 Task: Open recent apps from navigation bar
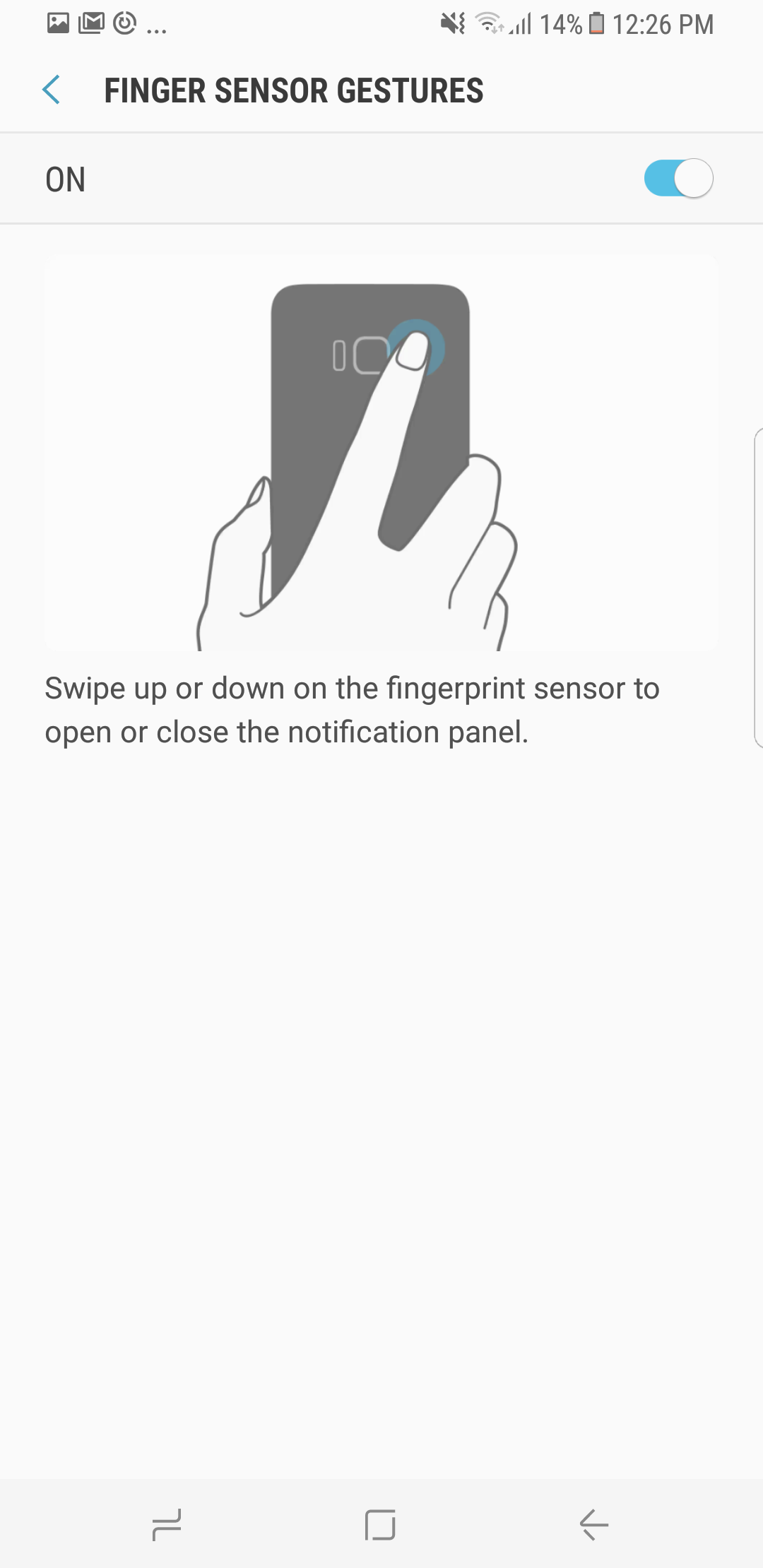(167, 1524)
